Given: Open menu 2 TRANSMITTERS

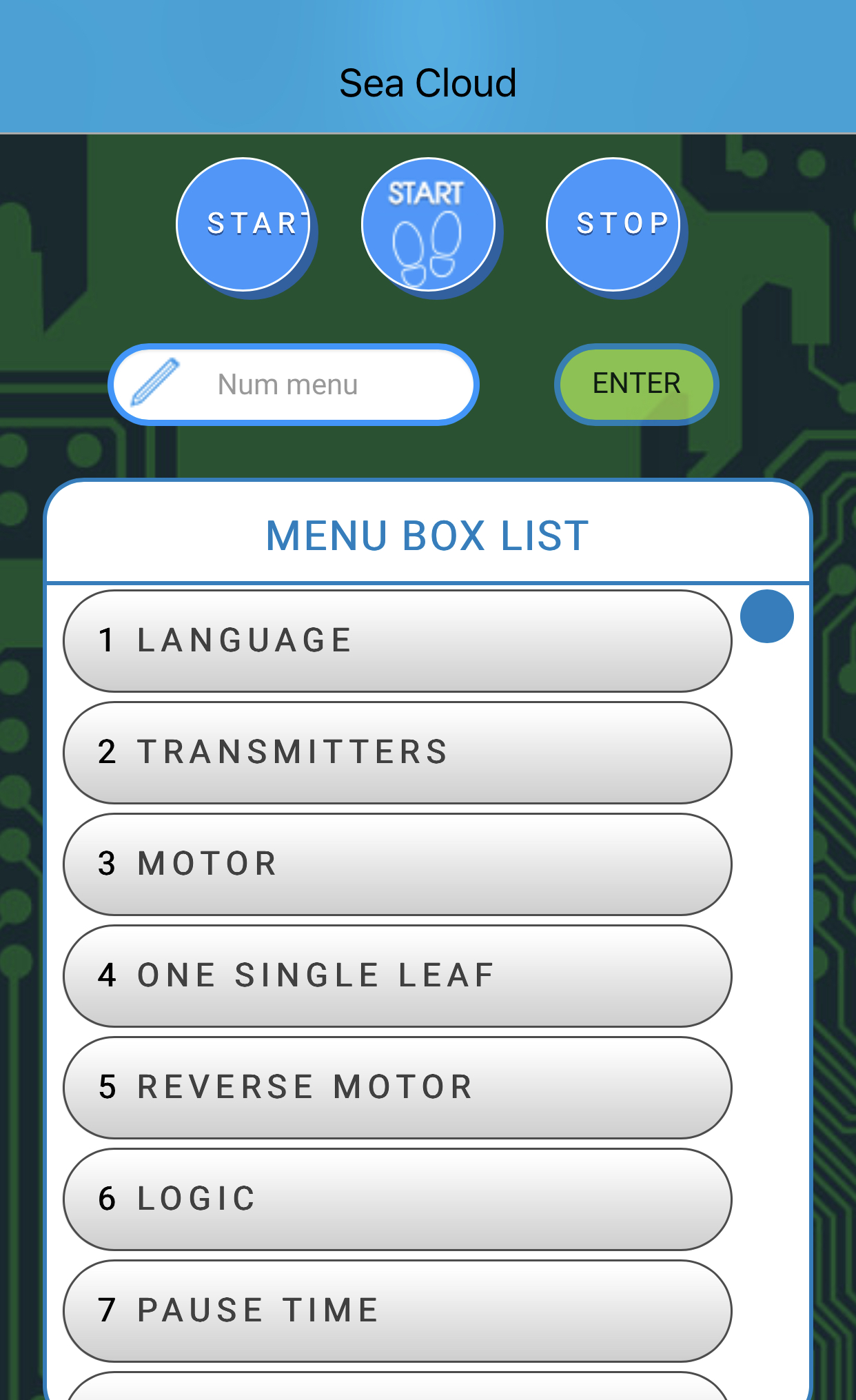Looking at the screenshot, I should point(397,752).
